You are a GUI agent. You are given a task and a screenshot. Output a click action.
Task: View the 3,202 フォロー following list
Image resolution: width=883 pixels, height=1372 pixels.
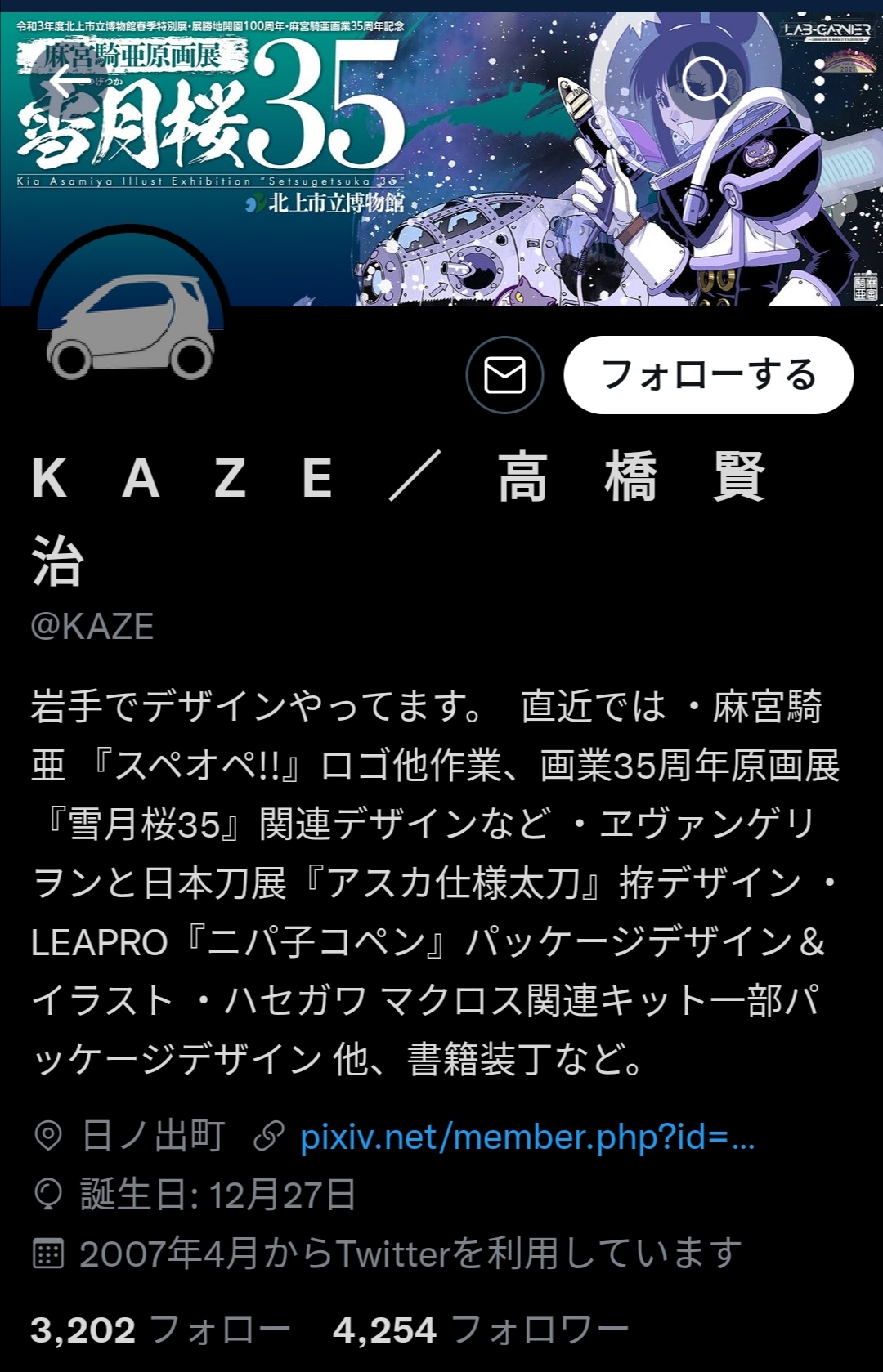tap(160, 1330)
